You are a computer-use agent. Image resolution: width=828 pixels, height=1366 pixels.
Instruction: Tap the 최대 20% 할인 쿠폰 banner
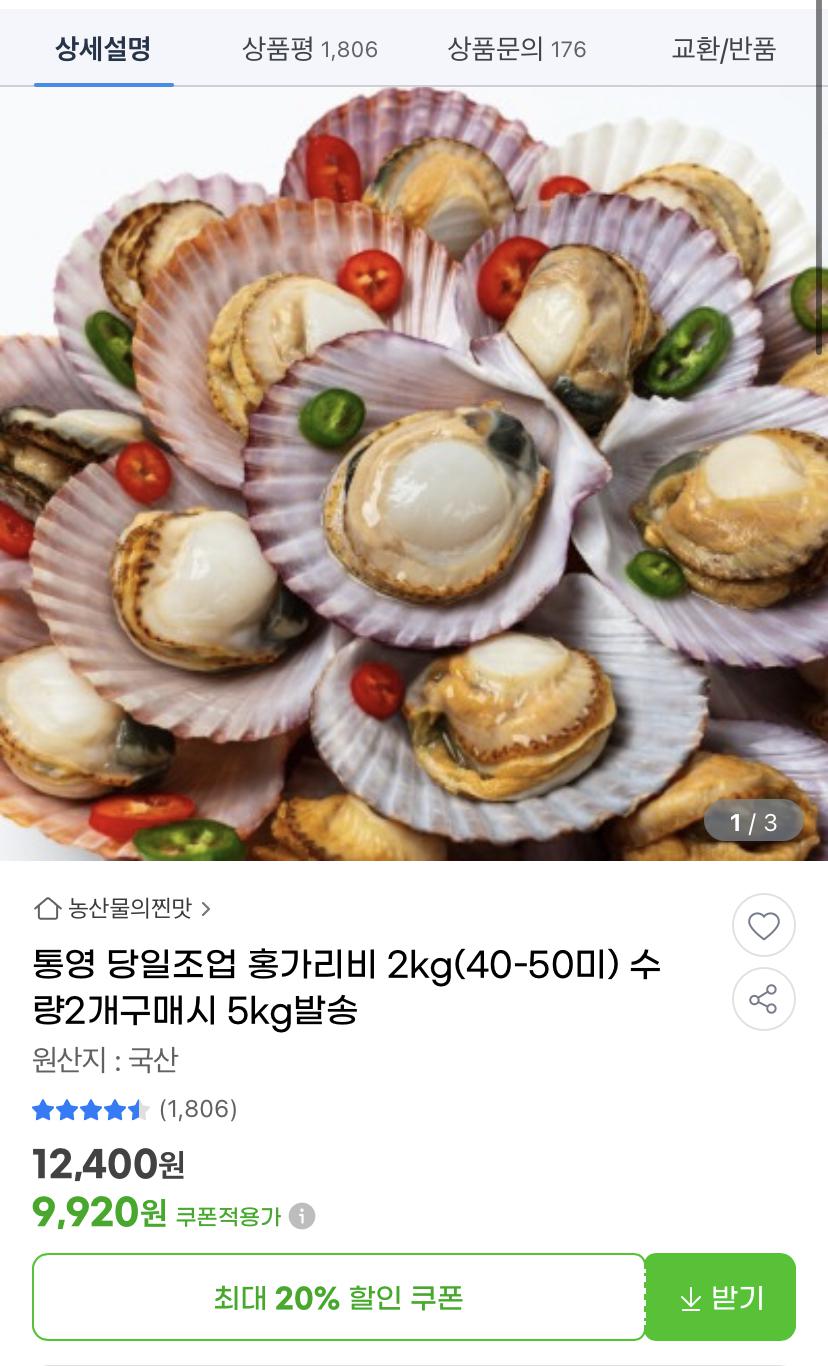point(338,1297)
